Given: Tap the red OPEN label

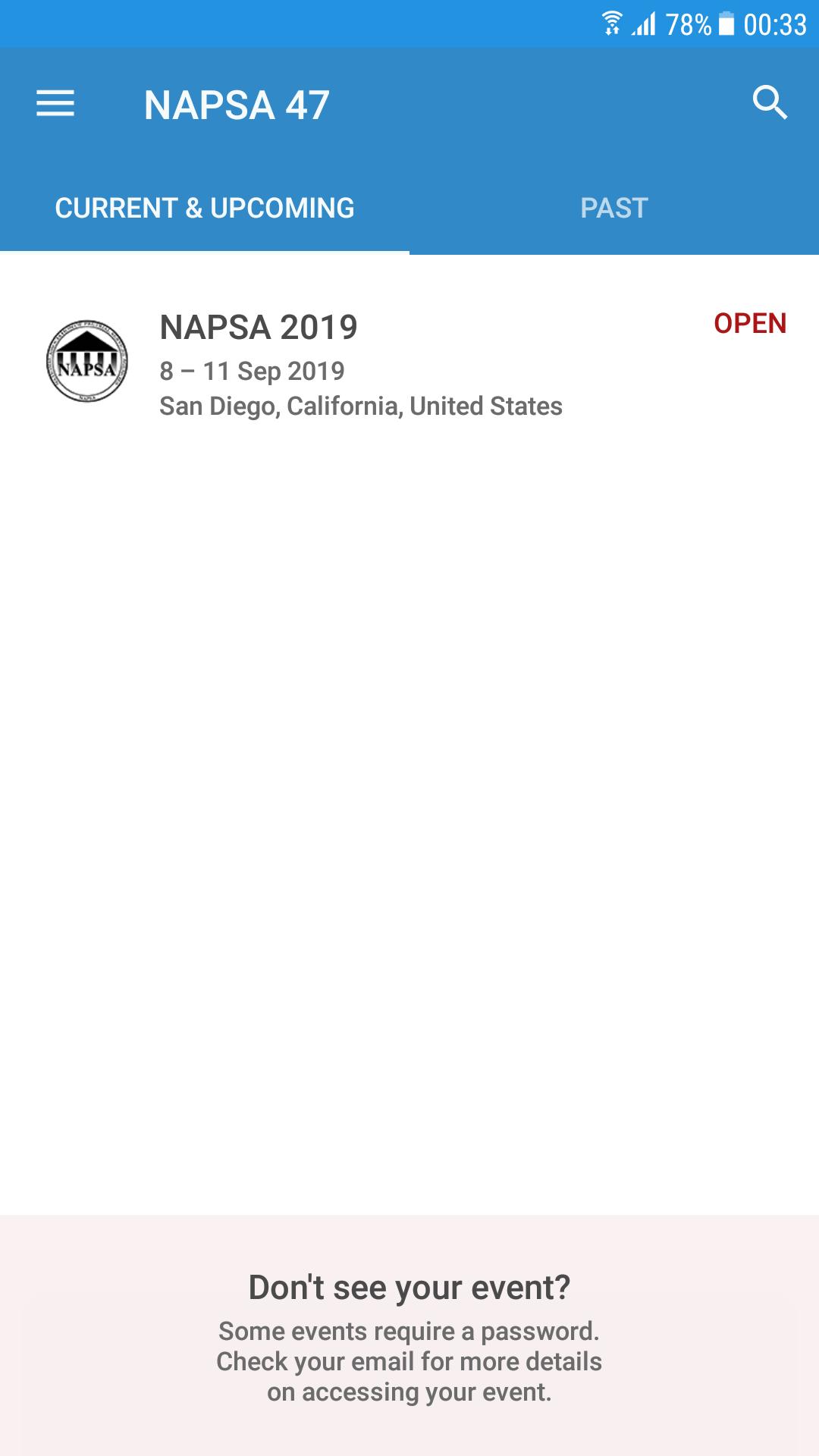Looking at the screenshot, I should coord(752,324).
